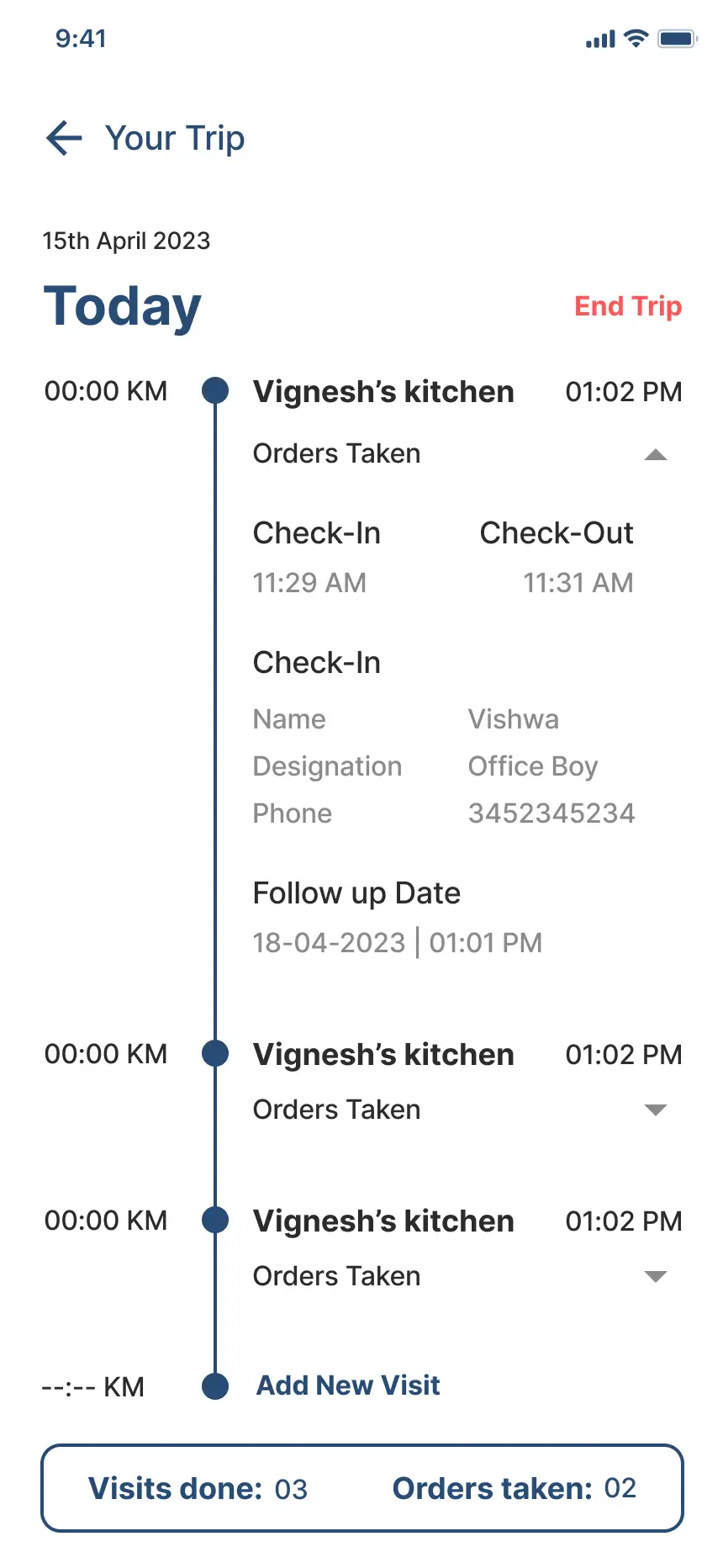Tap the timeline dot beside second Vignesh's kitchen entry
The height and width of the screenshot is (1568, 723).
(x=215, y=1053)
